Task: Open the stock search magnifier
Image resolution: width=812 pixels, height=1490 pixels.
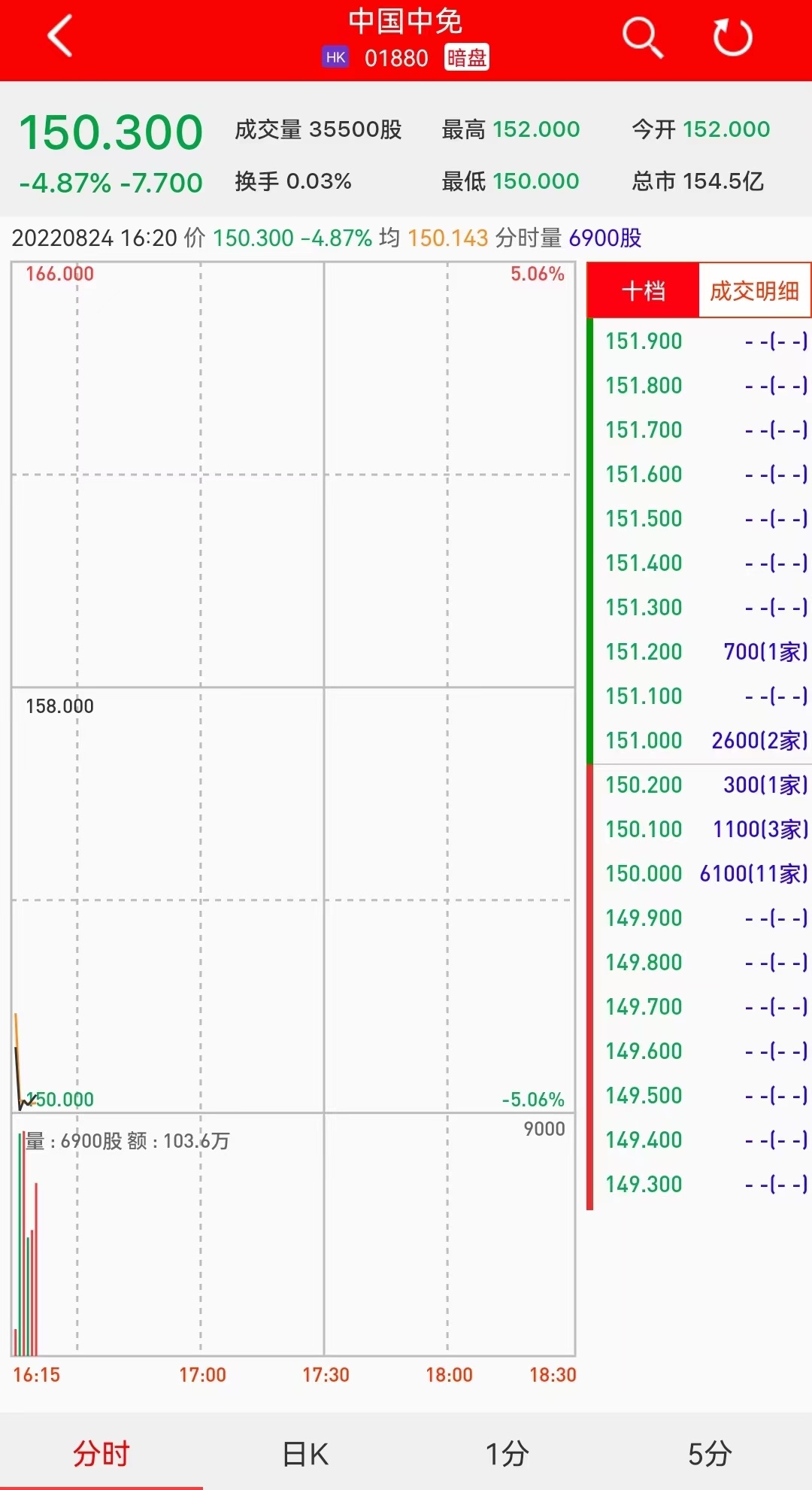Action: click(x=642, y=38)
